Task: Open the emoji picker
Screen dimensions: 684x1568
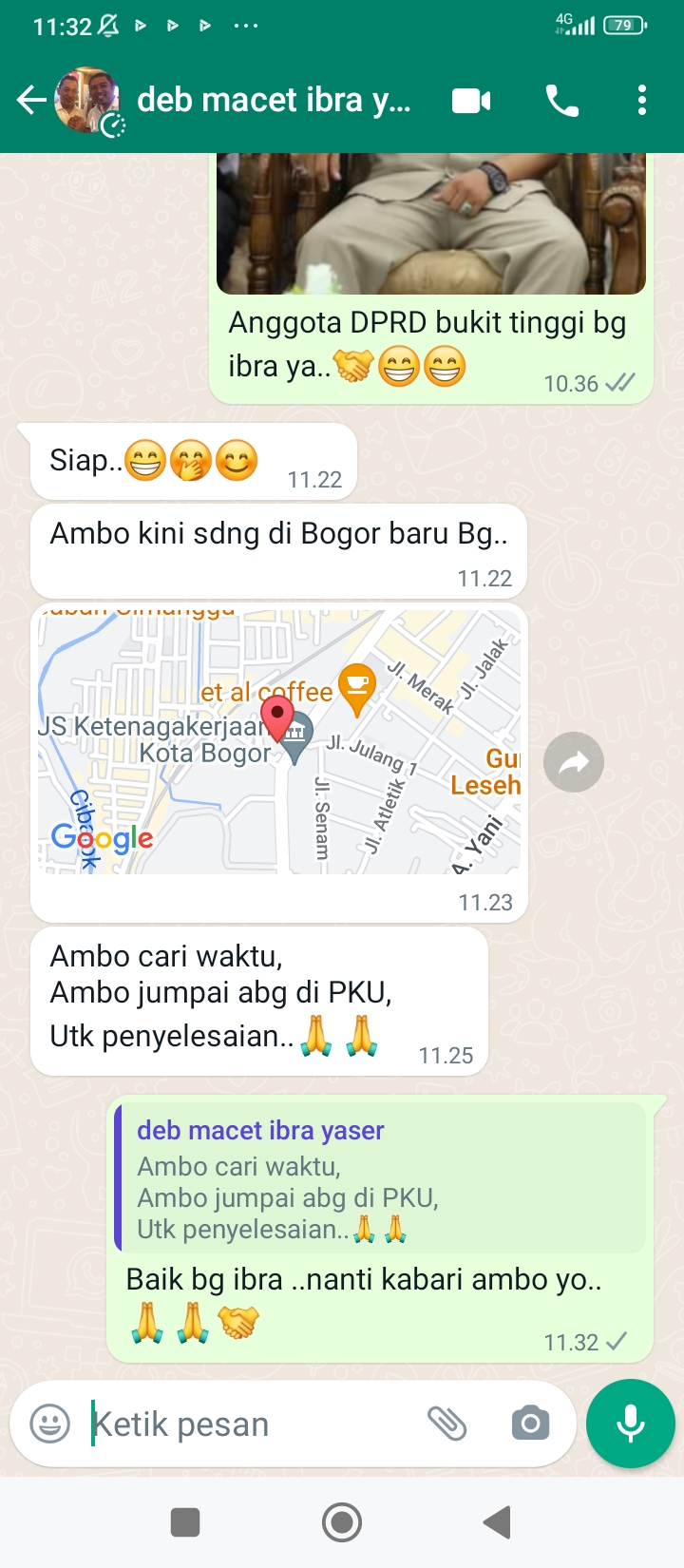Action: click(49, 1424)
